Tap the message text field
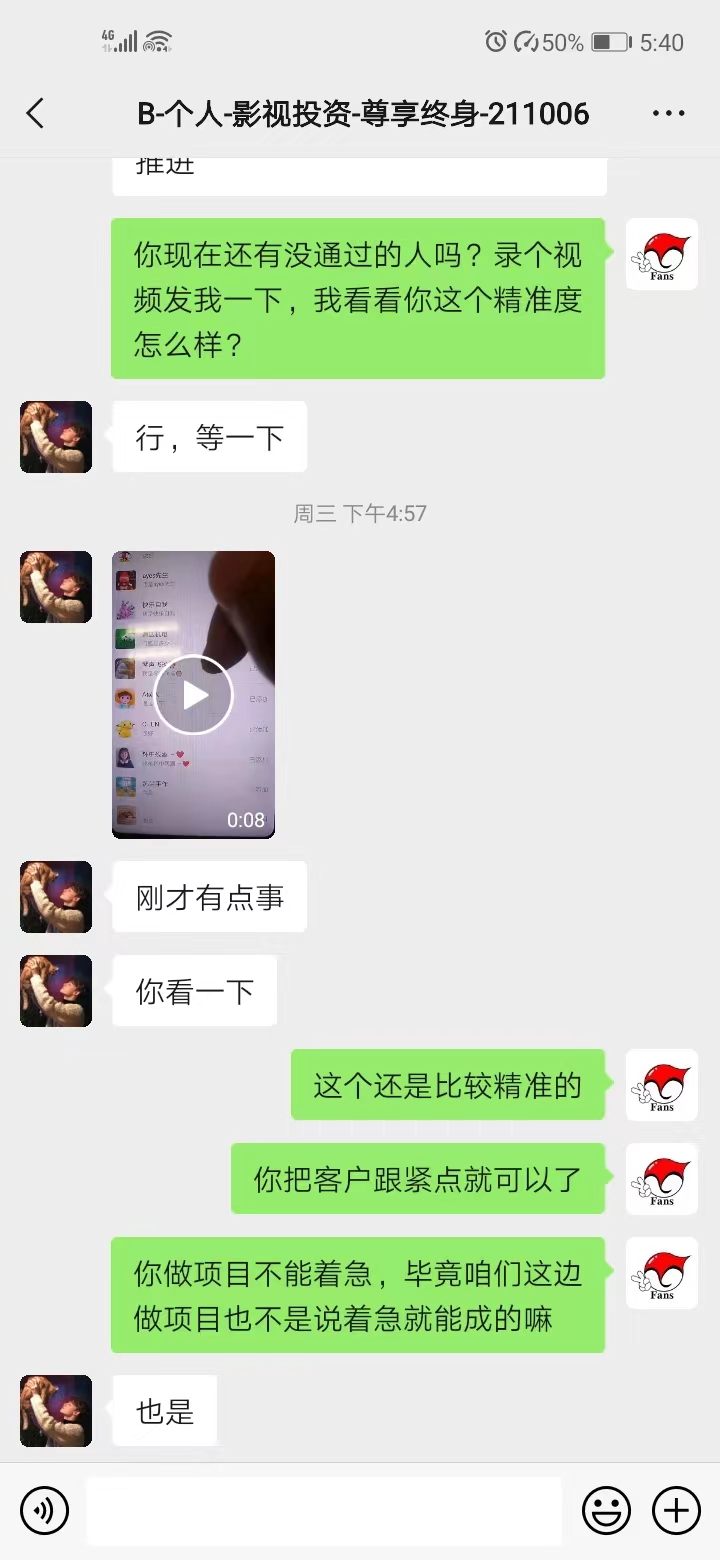This screenshot has height=1560, width=720. click(323, 1511)
